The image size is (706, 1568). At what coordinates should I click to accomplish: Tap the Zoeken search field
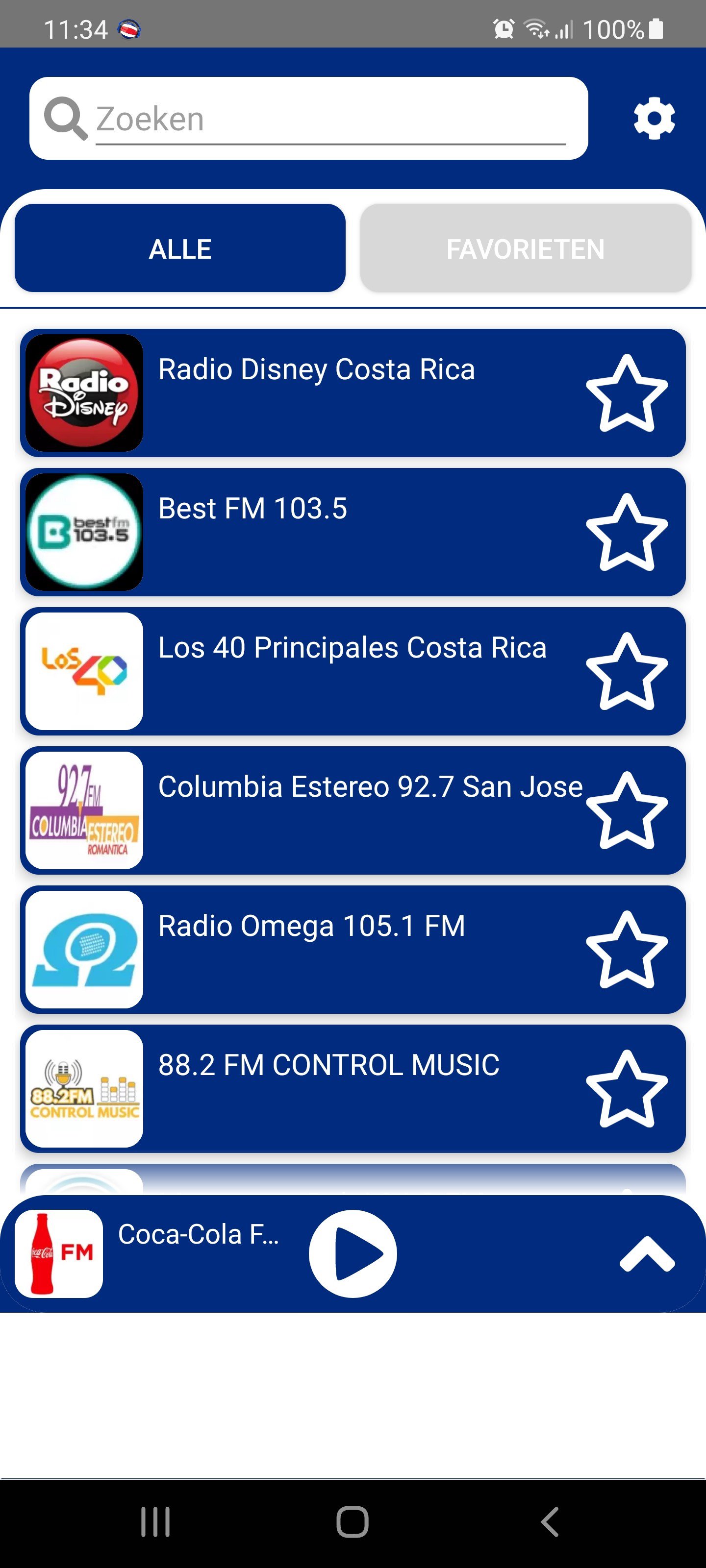(x=330, y=119)
